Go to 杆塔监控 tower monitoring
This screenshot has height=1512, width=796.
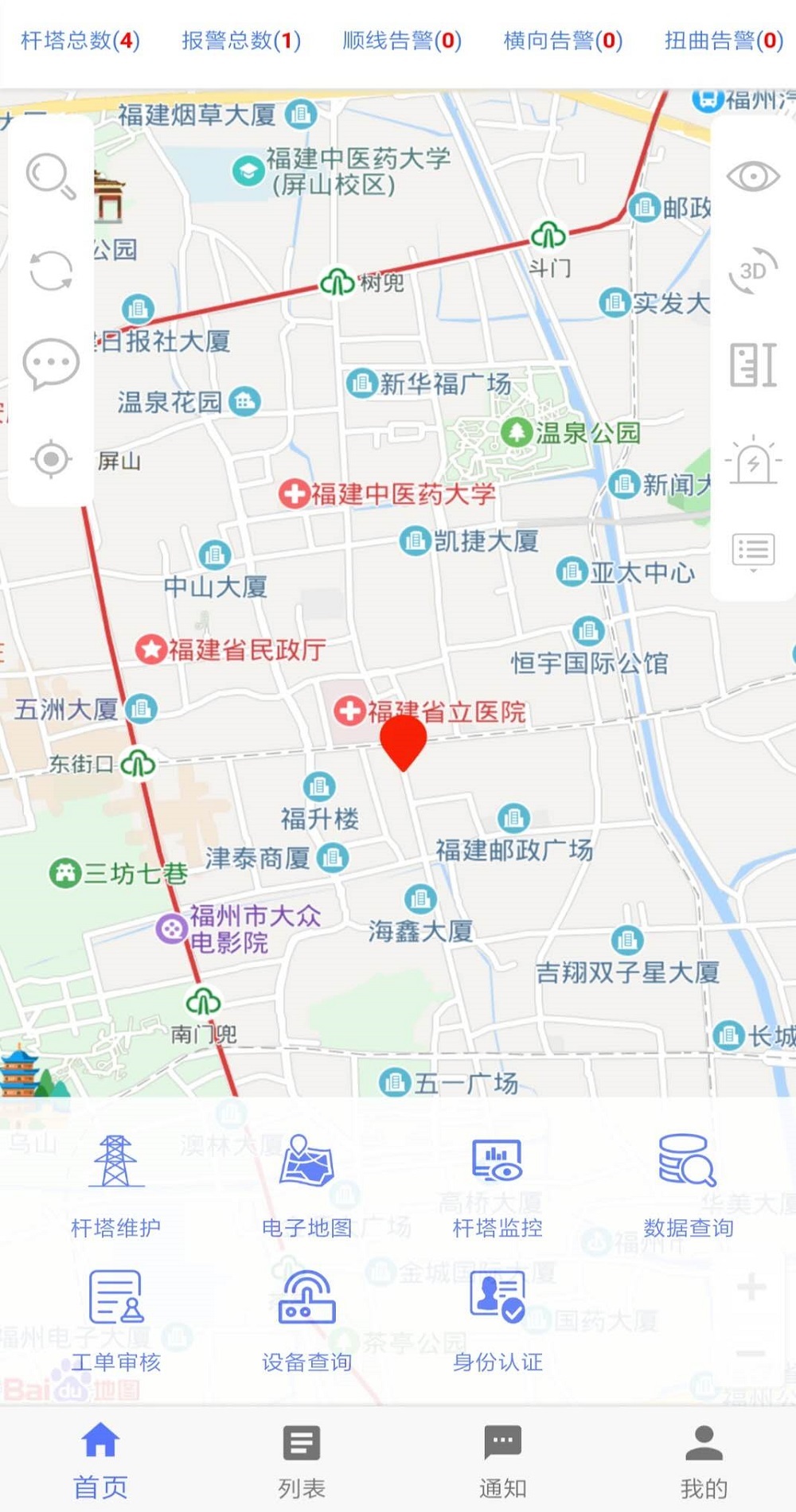(x=497, y=1185)
